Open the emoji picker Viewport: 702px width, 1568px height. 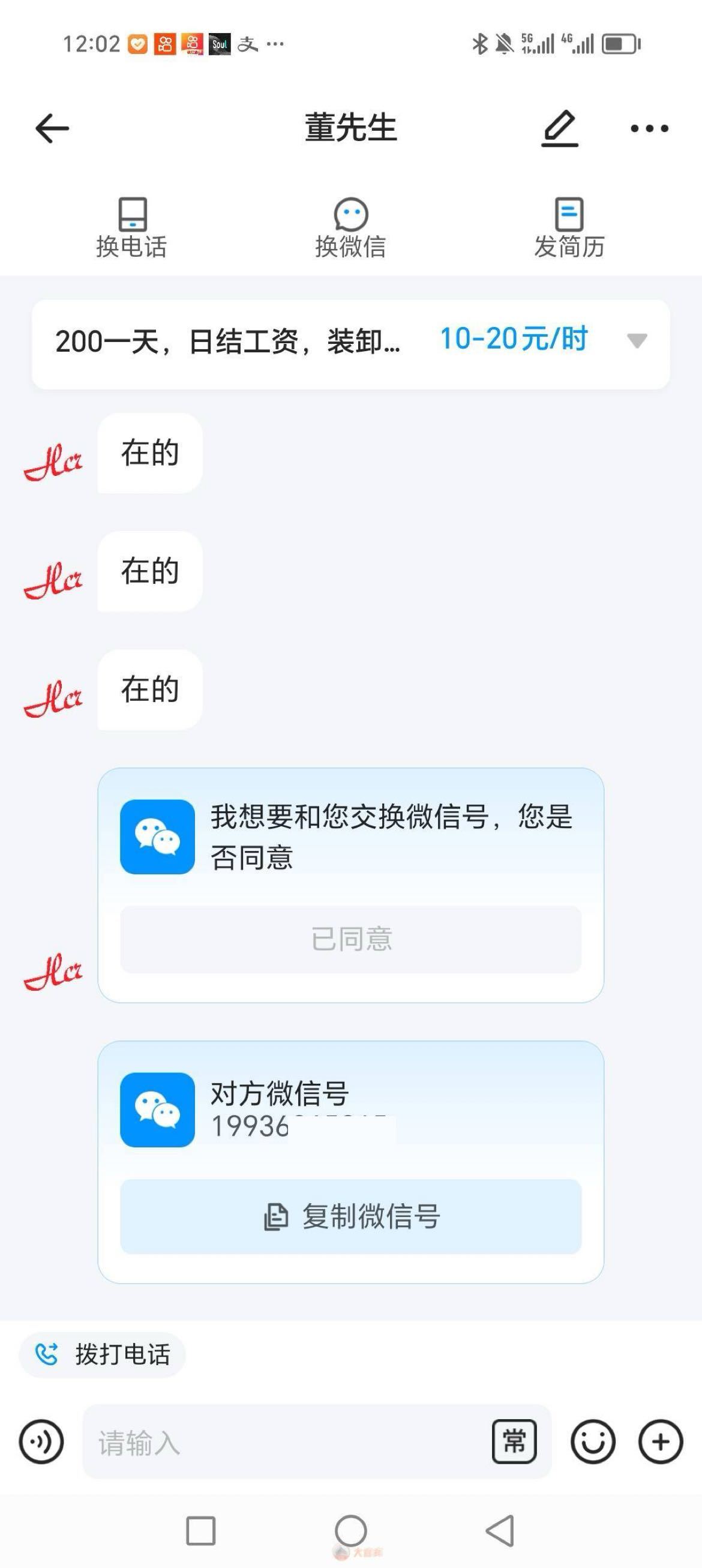click(592, 1441)
